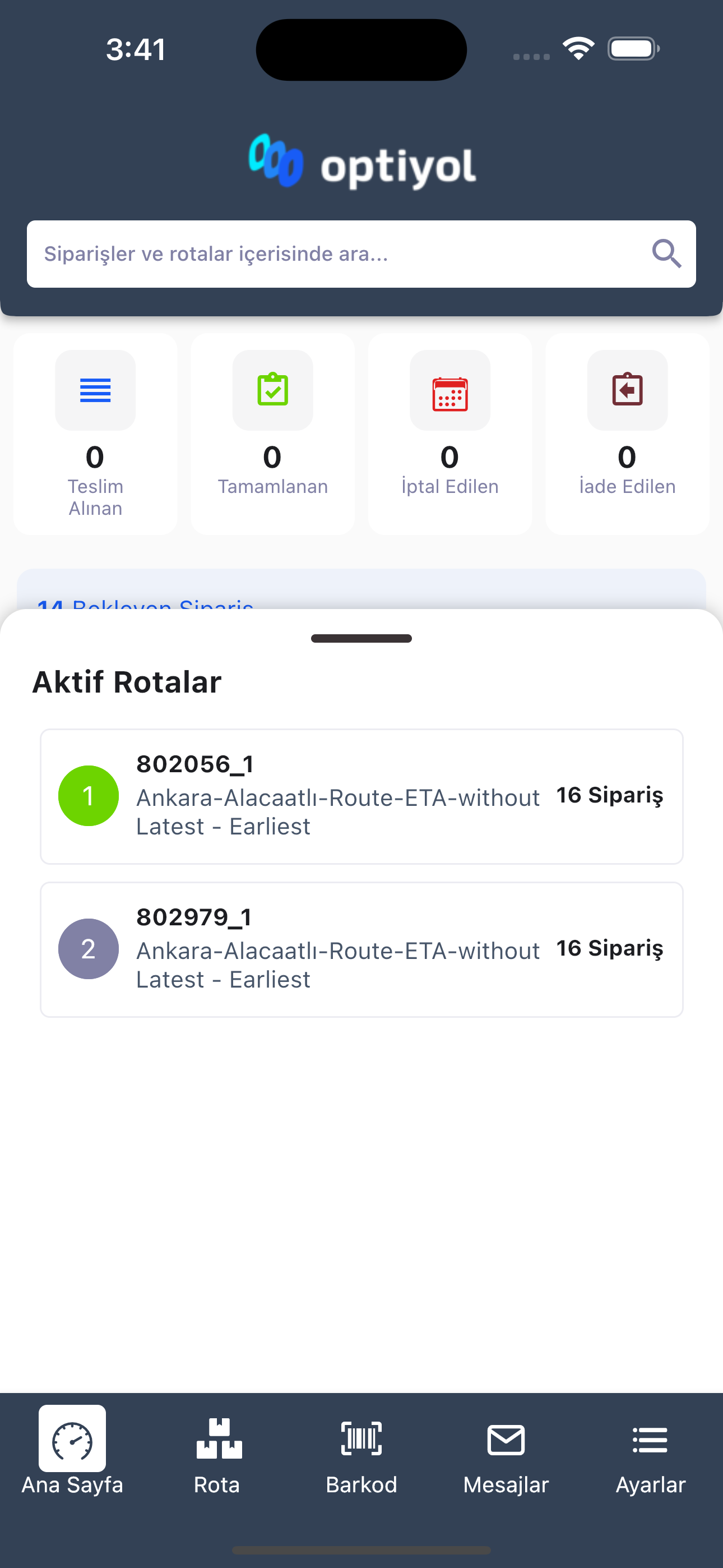Open the İptal Edilen card
This screenshot has width=723, height=1568.
click(x=449, y=434)
